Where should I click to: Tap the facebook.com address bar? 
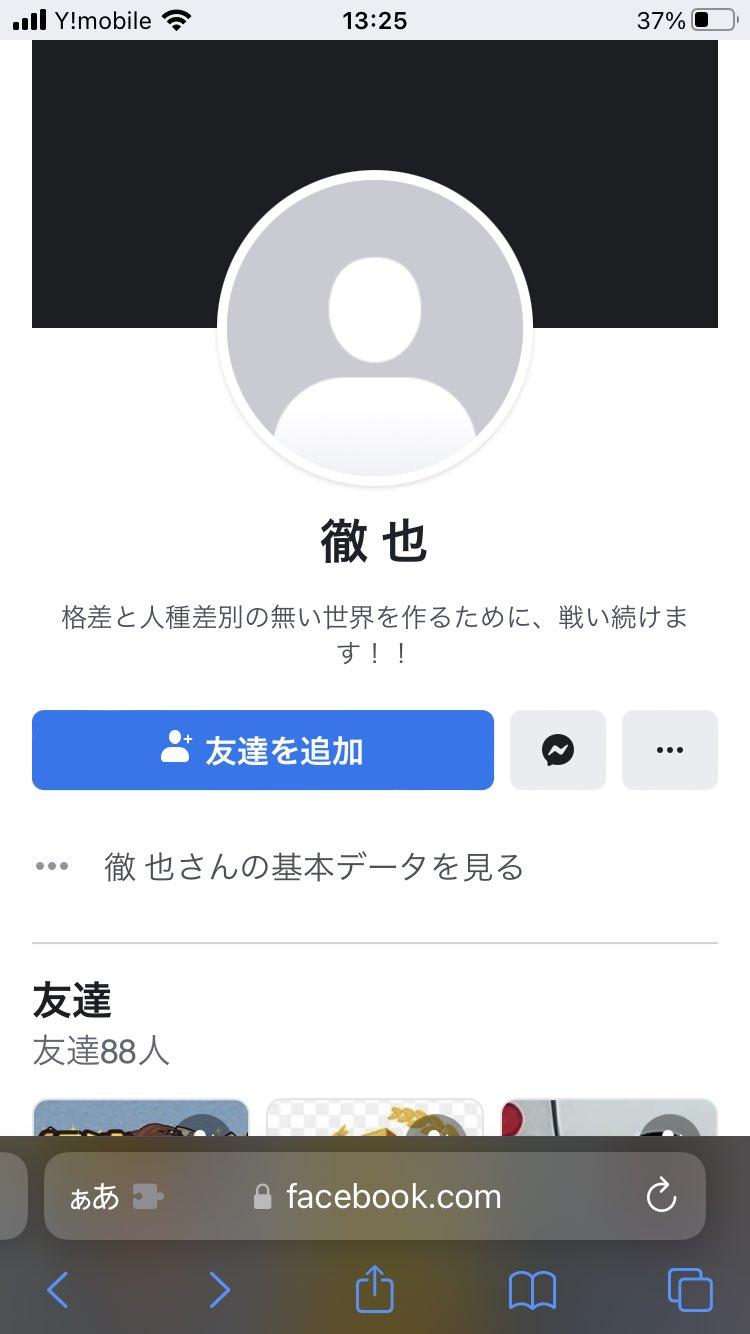[x=393, y=1196]
